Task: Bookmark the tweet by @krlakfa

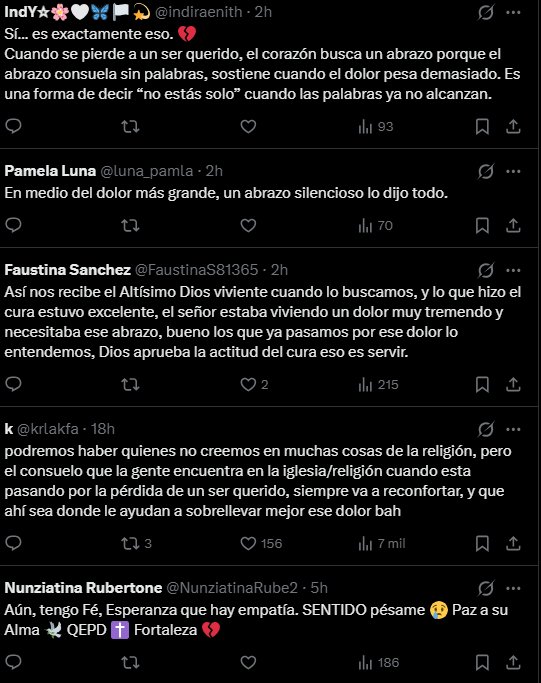Action: pyautogui.click(x=482, y=544)
